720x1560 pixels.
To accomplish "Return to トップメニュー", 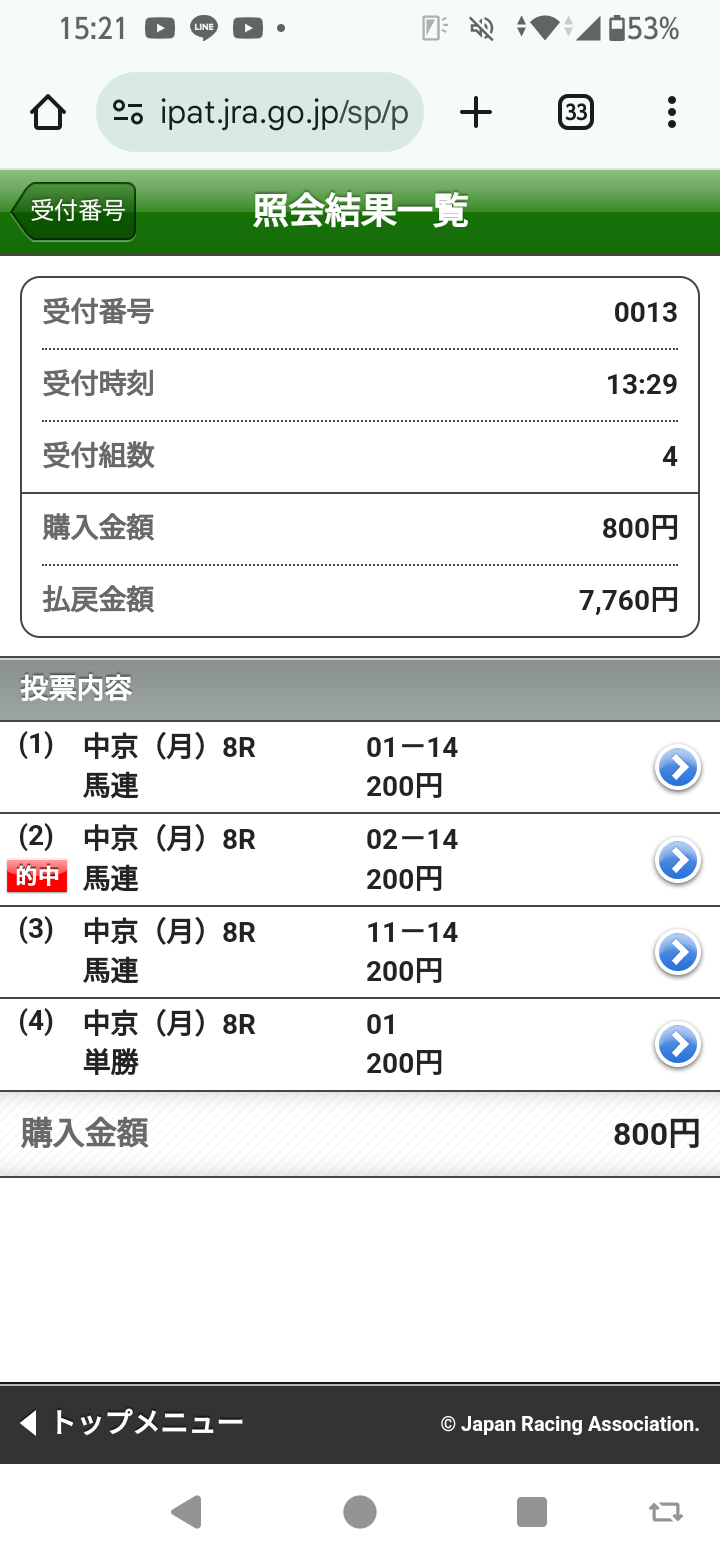I will [x=132, y=1422].
